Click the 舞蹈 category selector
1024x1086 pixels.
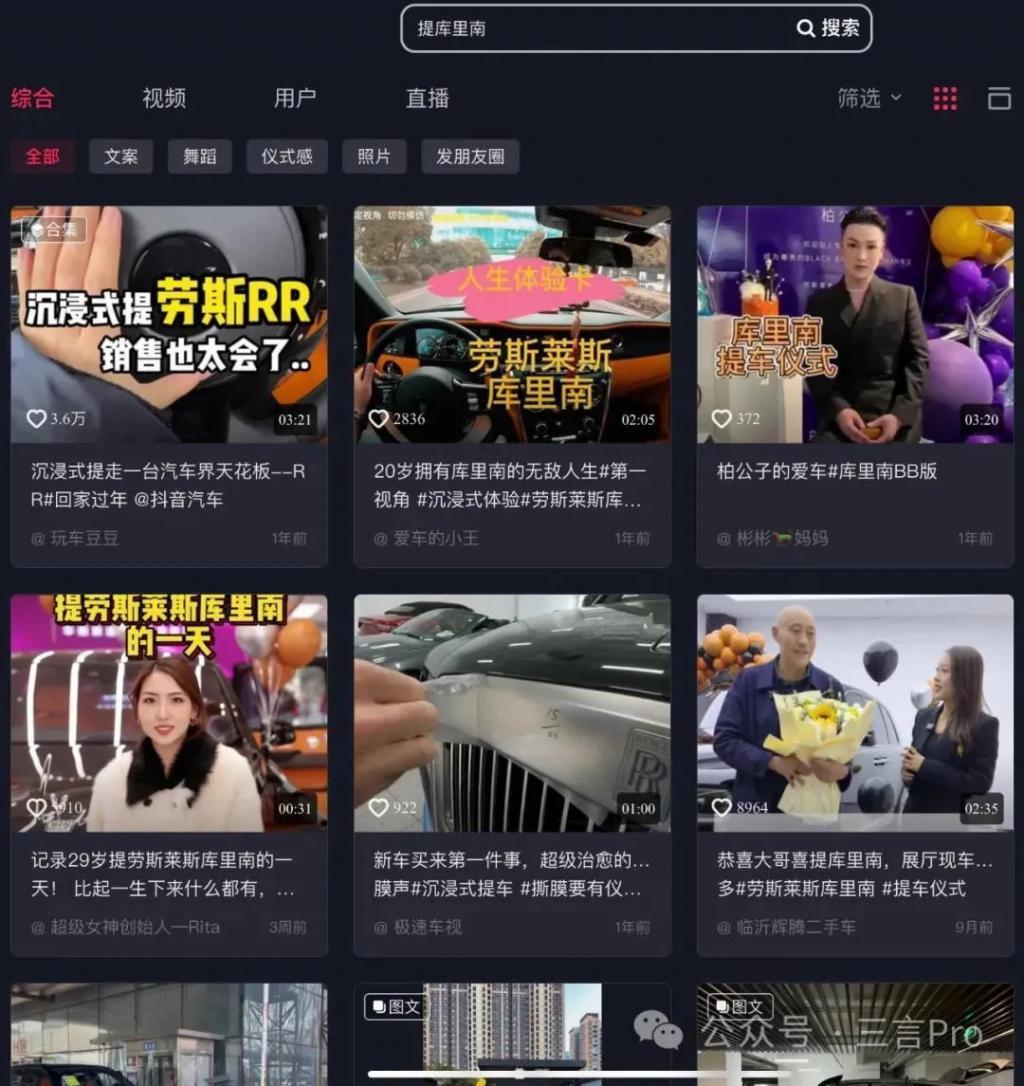tap(198, 156)
